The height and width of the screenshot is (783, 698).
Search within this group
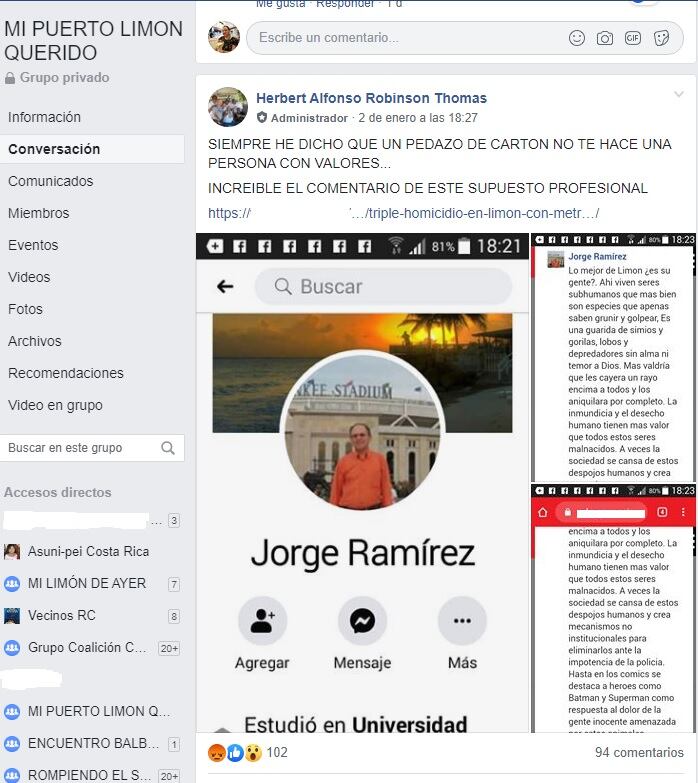tap(80, 448)
